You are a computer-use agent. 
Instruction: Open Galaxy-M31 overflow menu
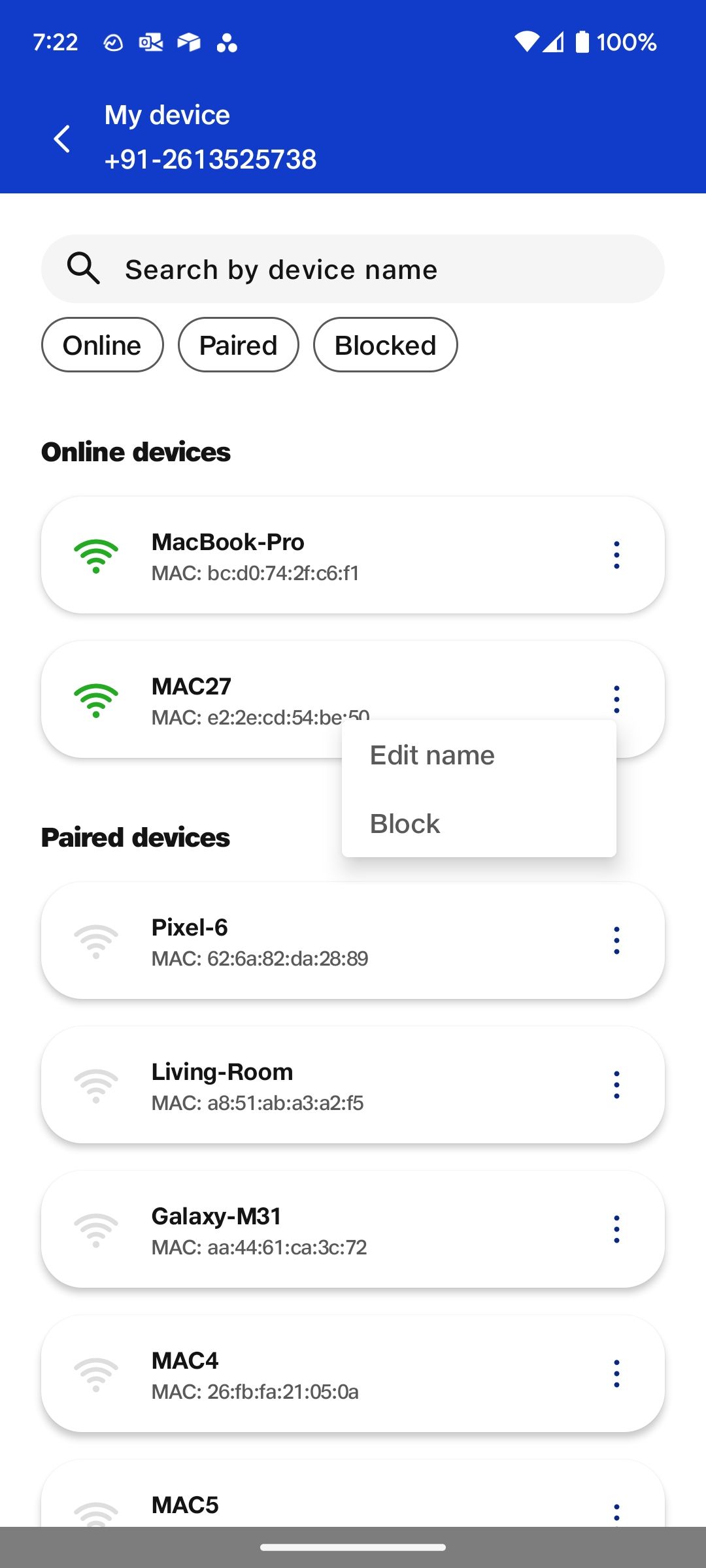pyautogui.click(x=616, y=1229)
